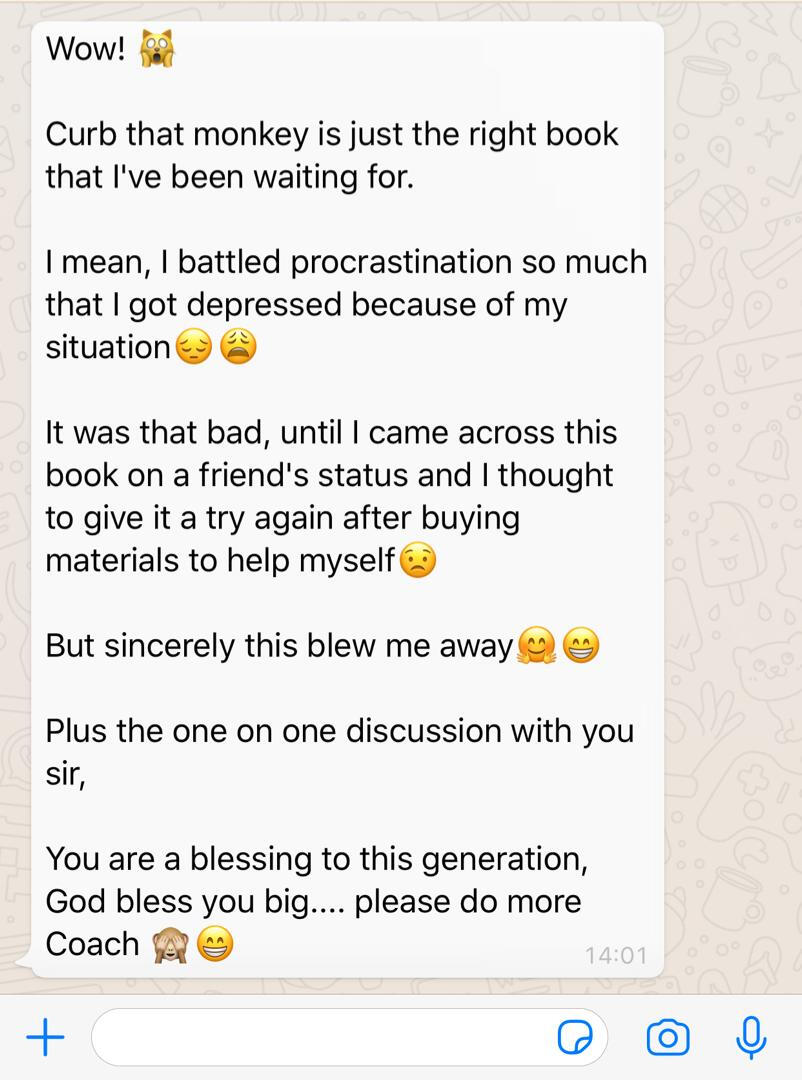Open the sticker picker icon
Image resolution: width=802 pixels, height=1080 pixels.
[575, 1038]
